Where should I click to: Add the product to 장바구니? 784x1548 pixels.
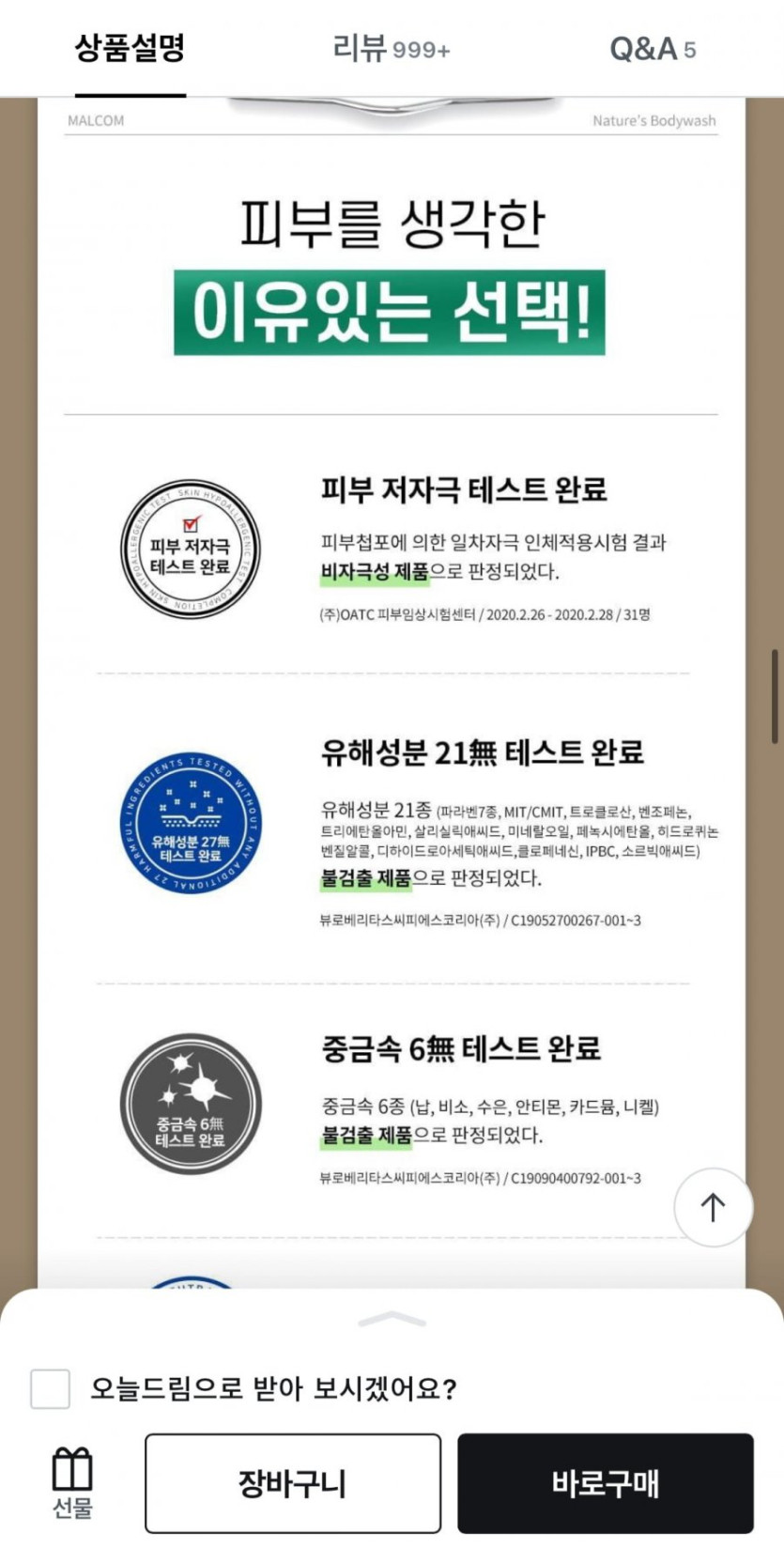[293, 1483]
